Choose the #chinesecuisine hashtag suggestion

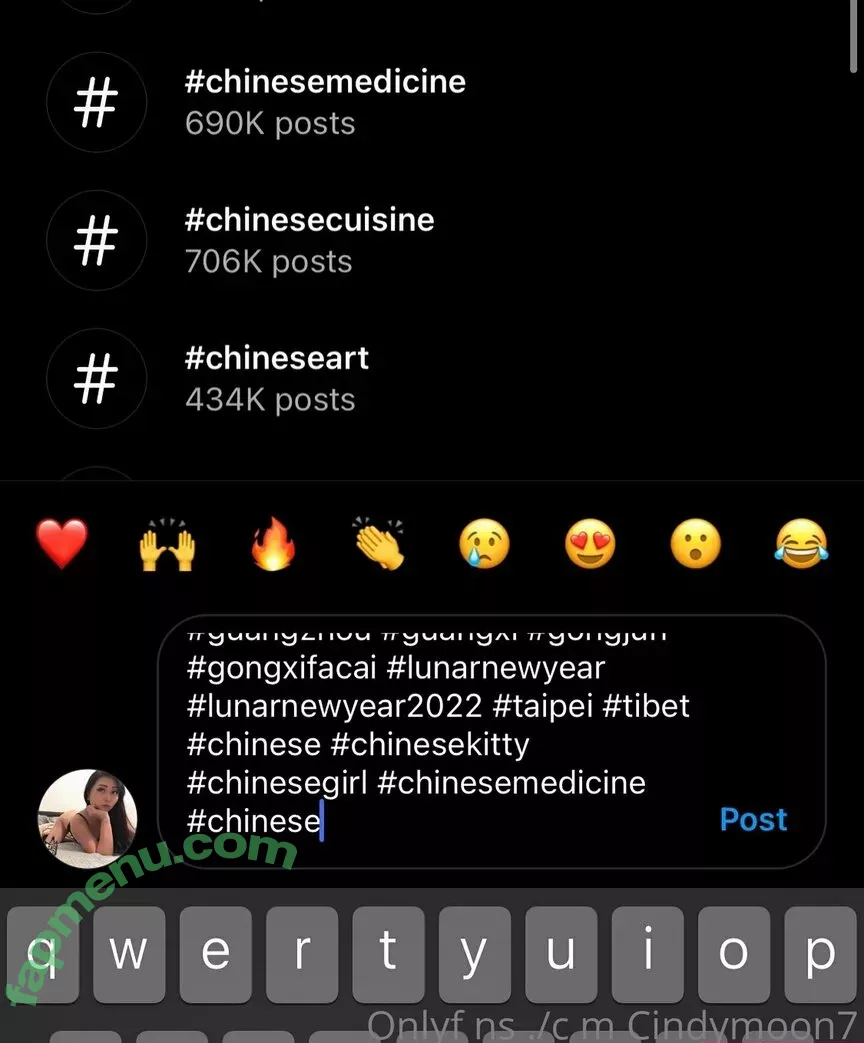pyautogui.click(x=308, y=240)
